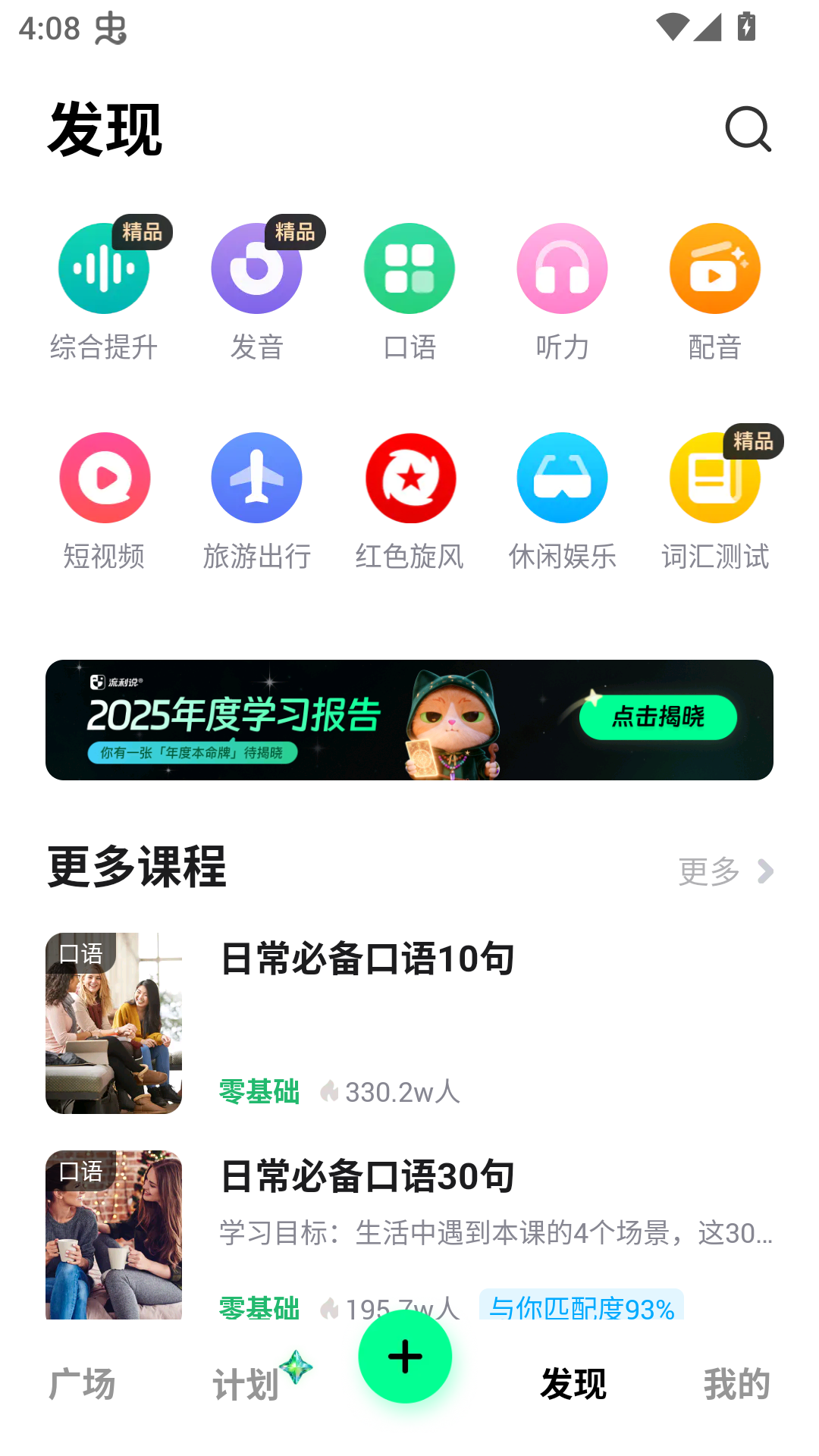819x1456 pixels.
Task: Tap the 红色旋风 red whirlwind icon
Action: 409,478
